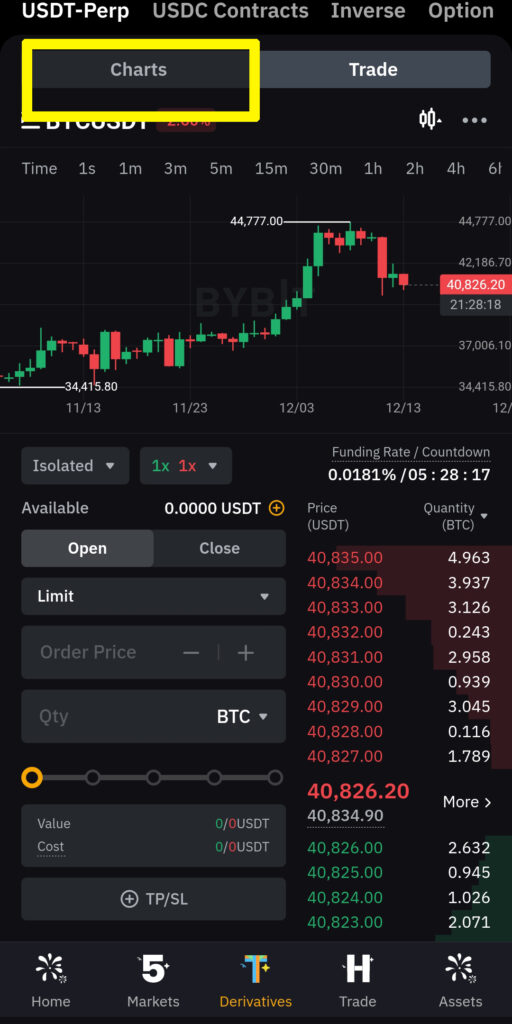Open More order book options

pos(467,802)
